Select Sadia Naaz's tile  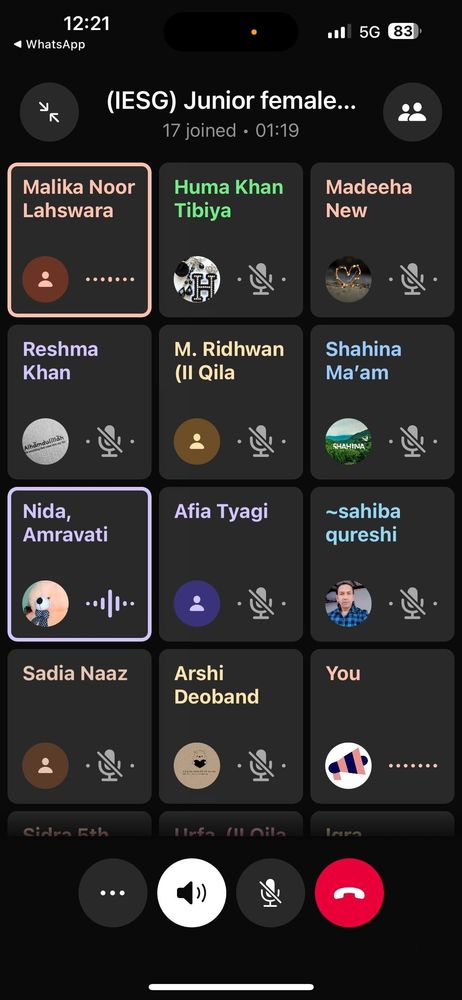(80, 726)
